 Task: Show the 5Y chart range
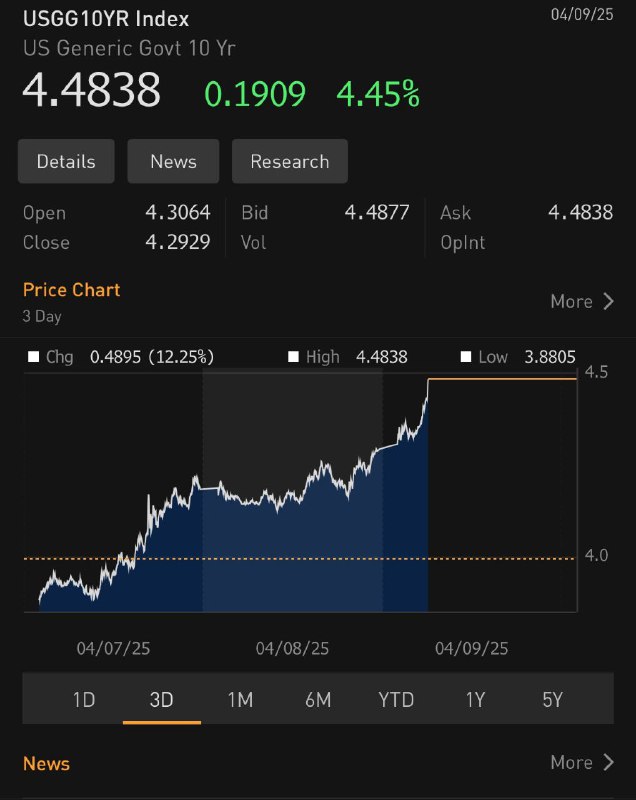(552, 699)
